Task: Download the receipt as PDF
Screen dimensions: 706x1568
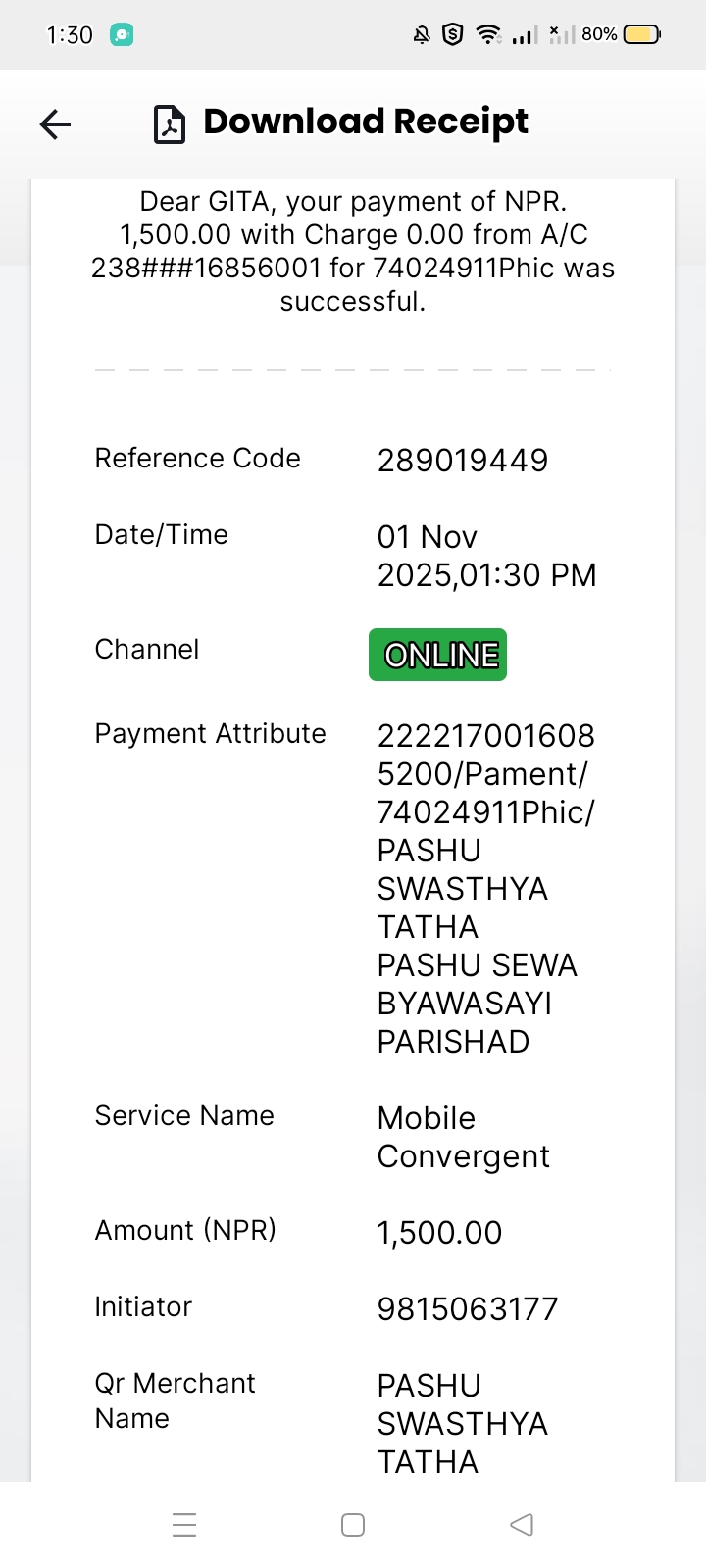Action: click(x=340, y=122)
